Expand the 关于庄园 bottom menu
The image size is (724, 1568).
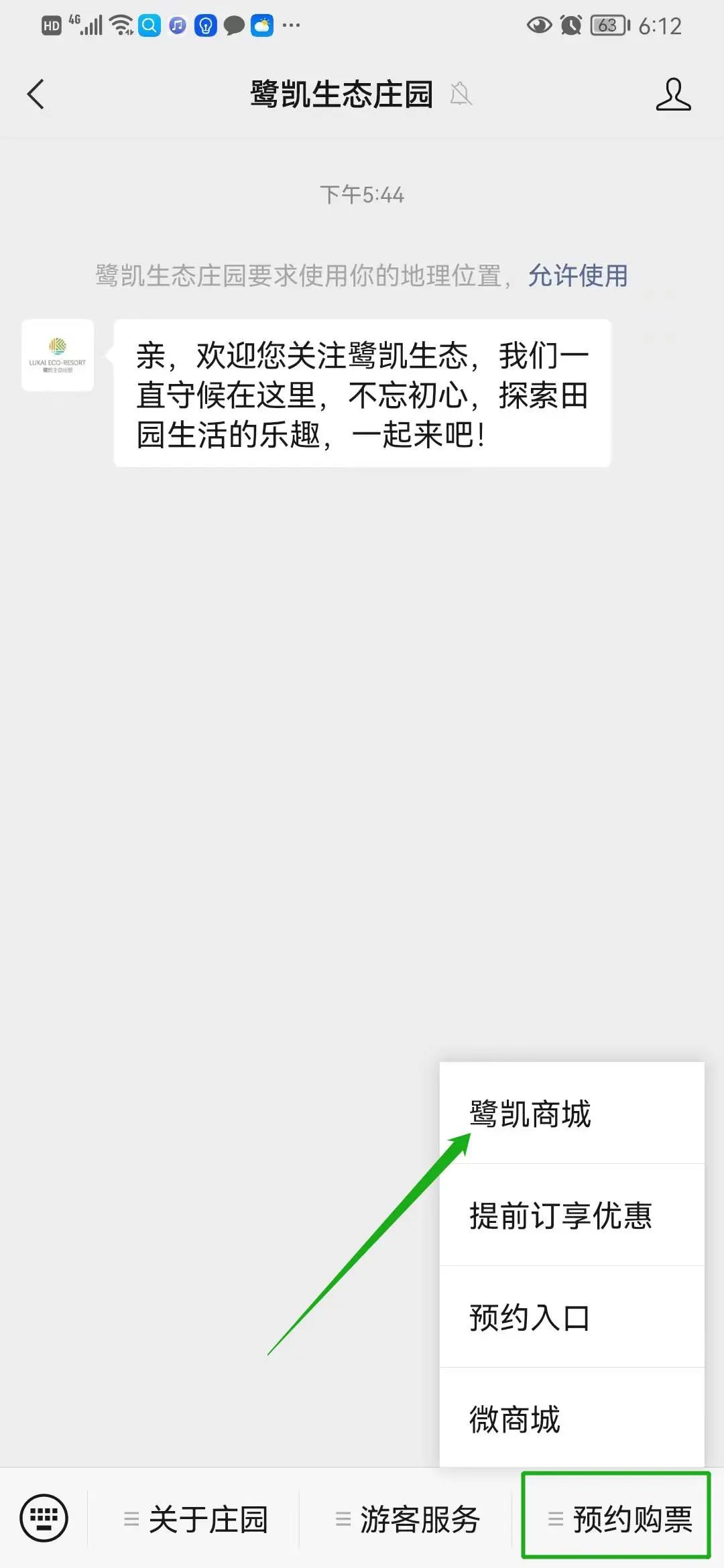[194, 1518]
